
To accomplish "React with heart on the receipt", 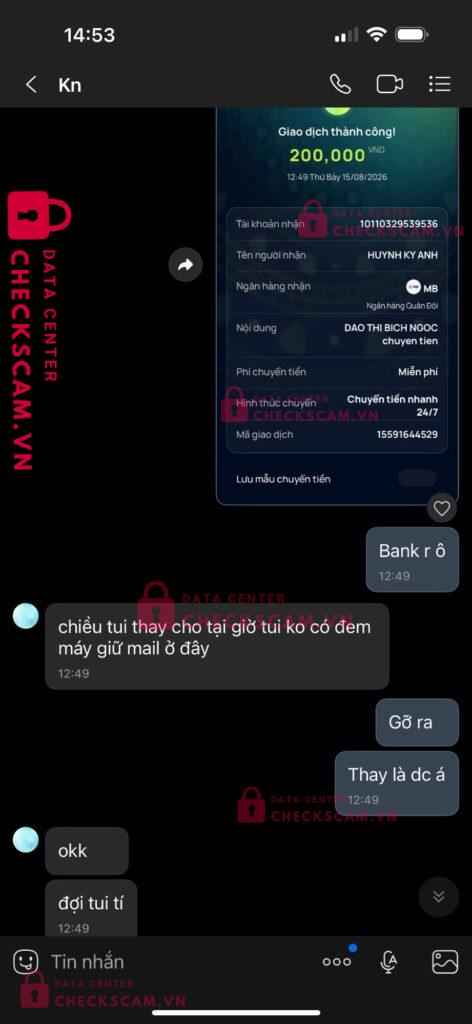I will 442,508.
